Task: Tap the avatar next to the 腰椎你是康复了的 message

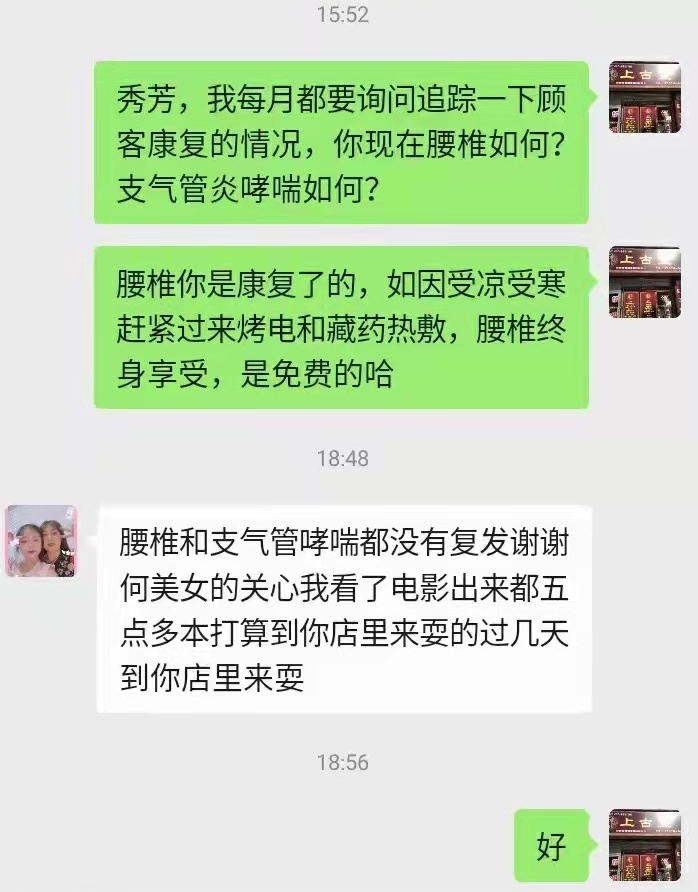Action: point(645,283)
